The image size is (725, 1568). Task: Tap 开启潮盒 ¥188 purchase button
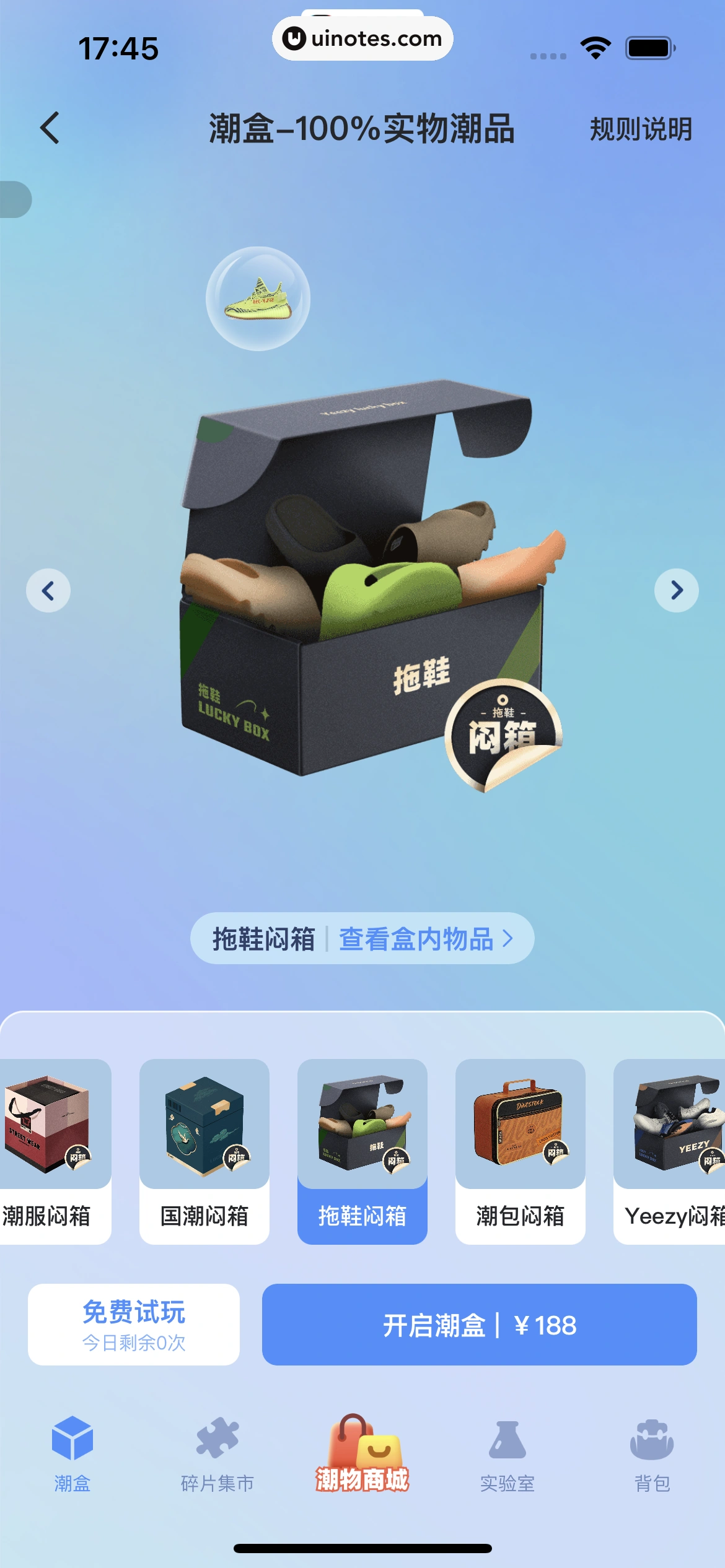click(x=479, y=1324)
